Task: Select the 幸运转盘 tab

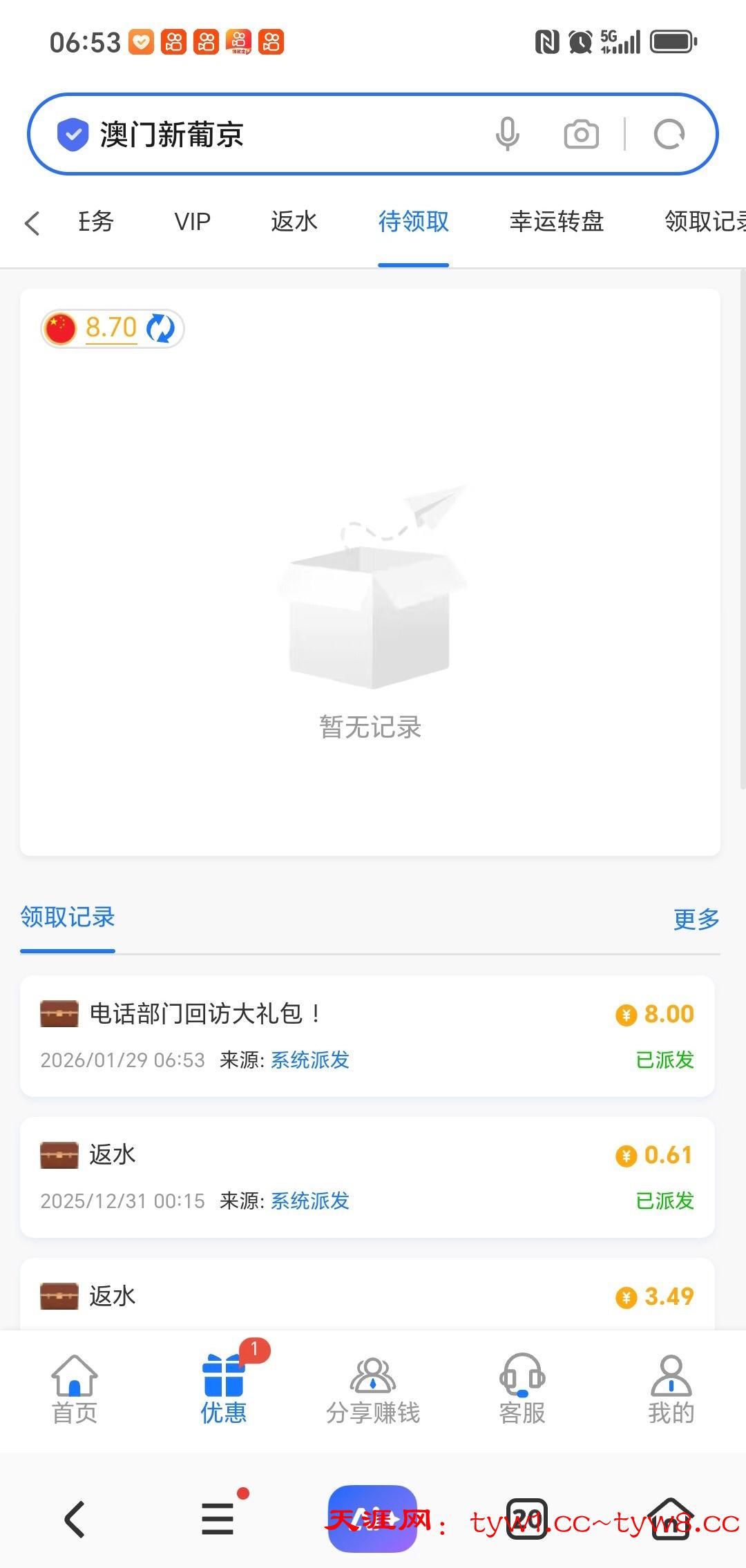Action: pyautogui.click(x=556, y=222)
